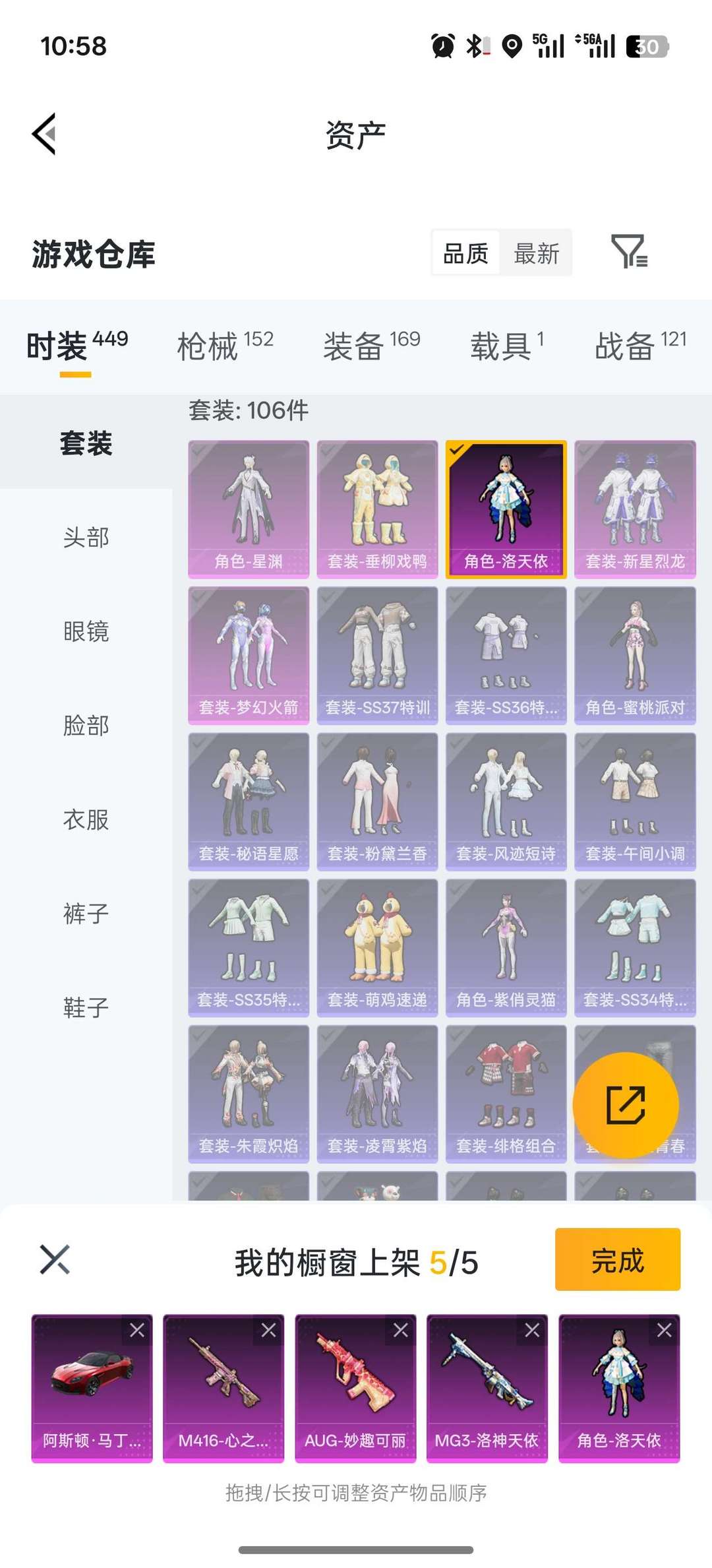Switch sorting back to 品质

point(465,253)
